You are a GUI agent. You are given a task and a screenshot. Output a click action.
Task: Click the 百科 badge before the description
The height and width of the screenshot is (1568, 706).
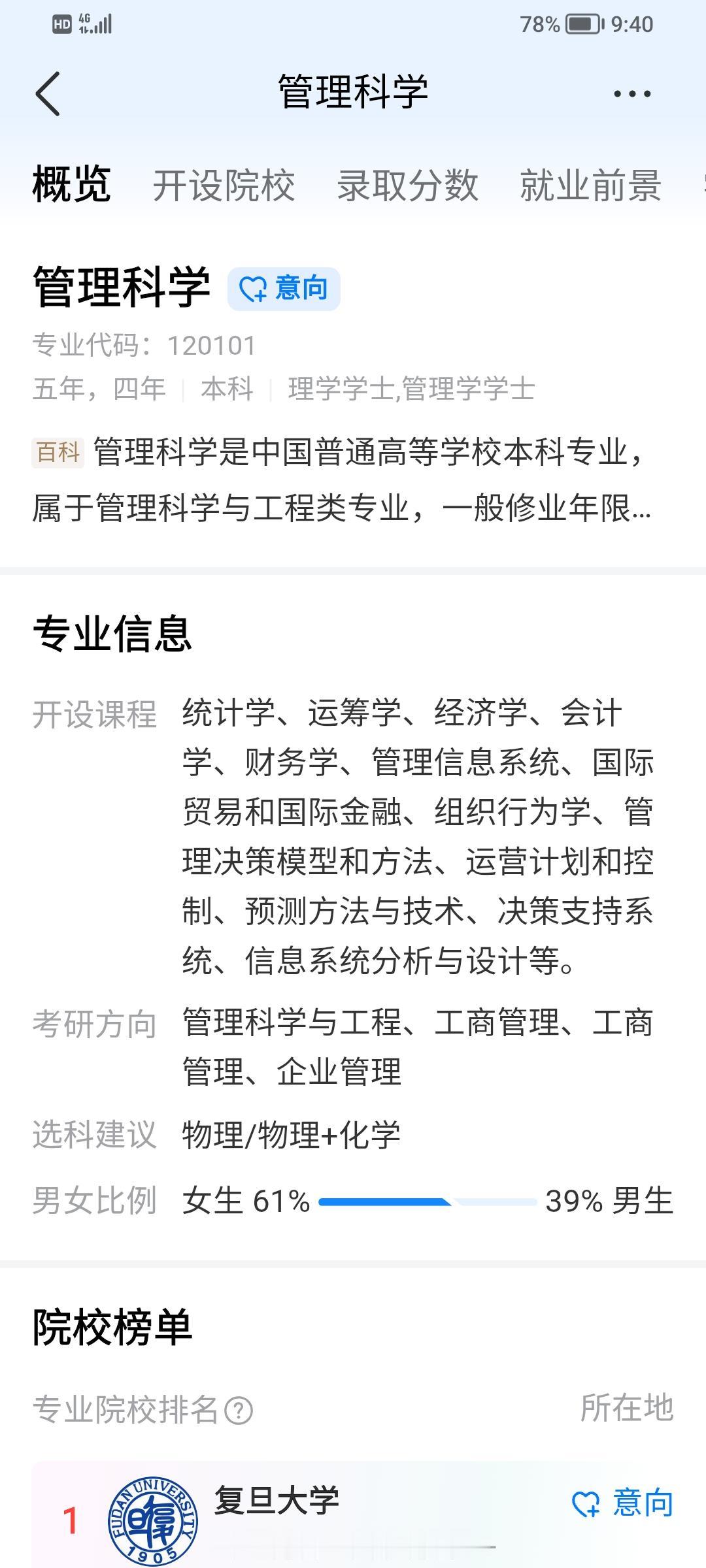click(x=59, y=451)
